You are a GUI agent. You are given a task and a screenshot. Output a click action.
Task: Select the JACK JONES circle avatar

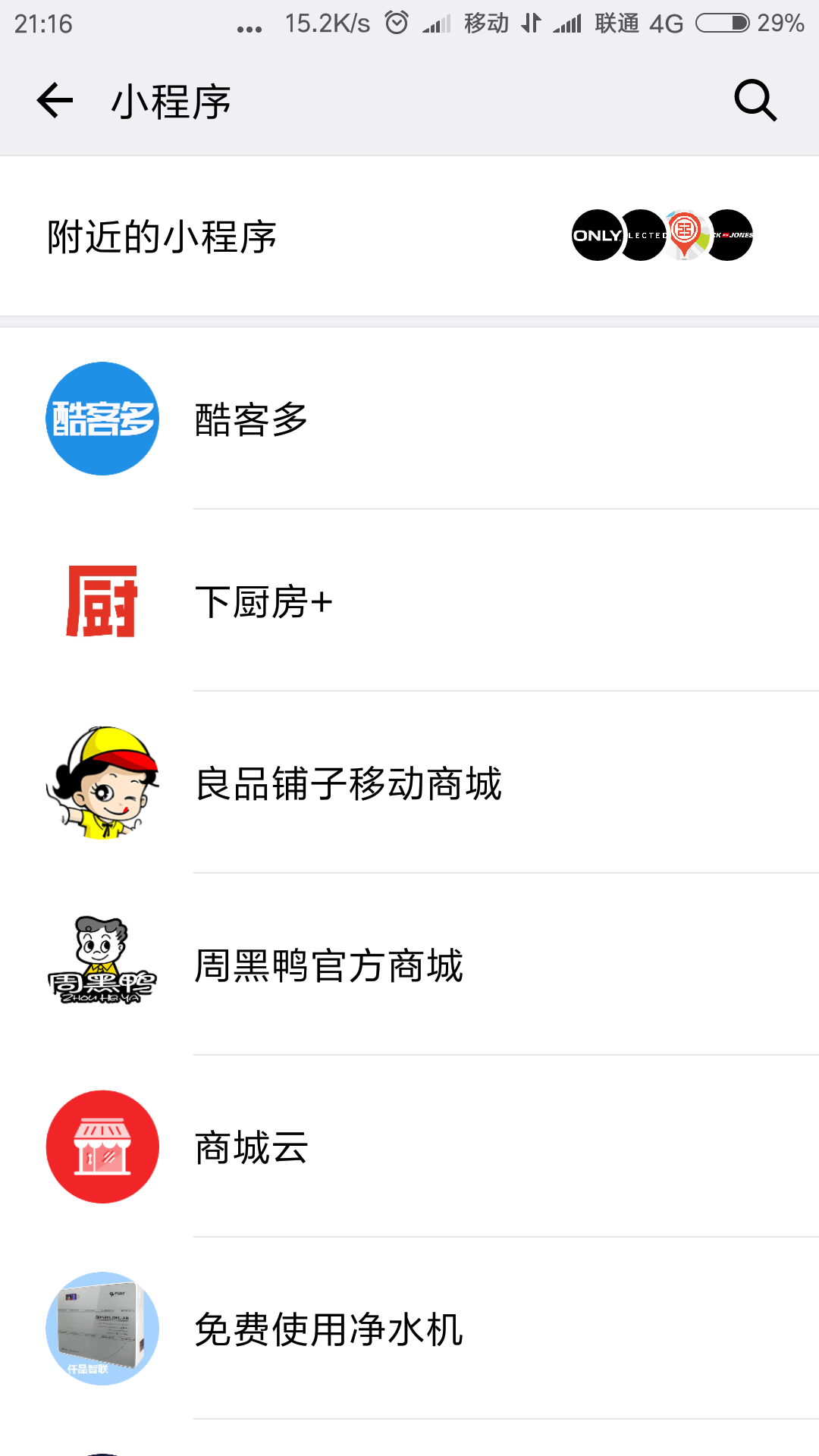[729, 235]
